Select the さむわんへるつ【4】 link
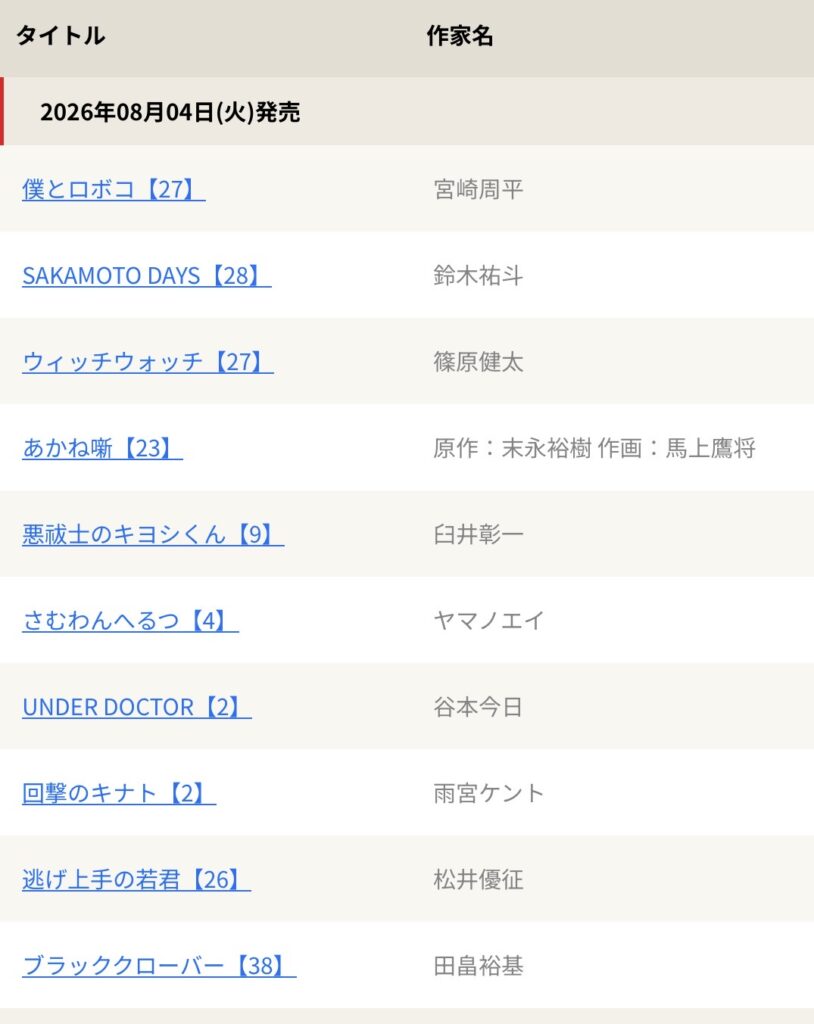The width and height of the screenshot is (814, 1024). click(x=131, y=620)
